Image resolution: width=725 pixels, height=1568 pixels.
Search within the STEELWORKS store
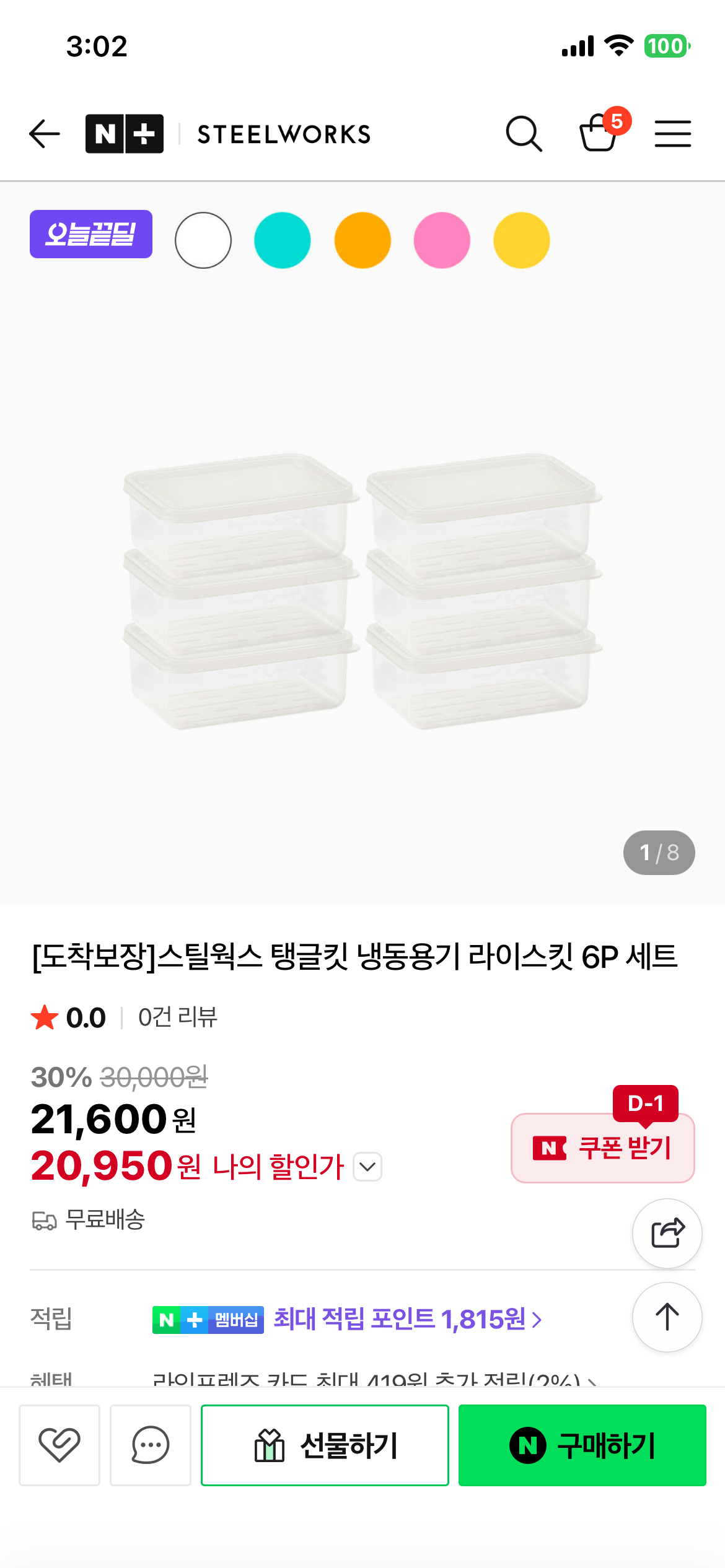point(524,134)
